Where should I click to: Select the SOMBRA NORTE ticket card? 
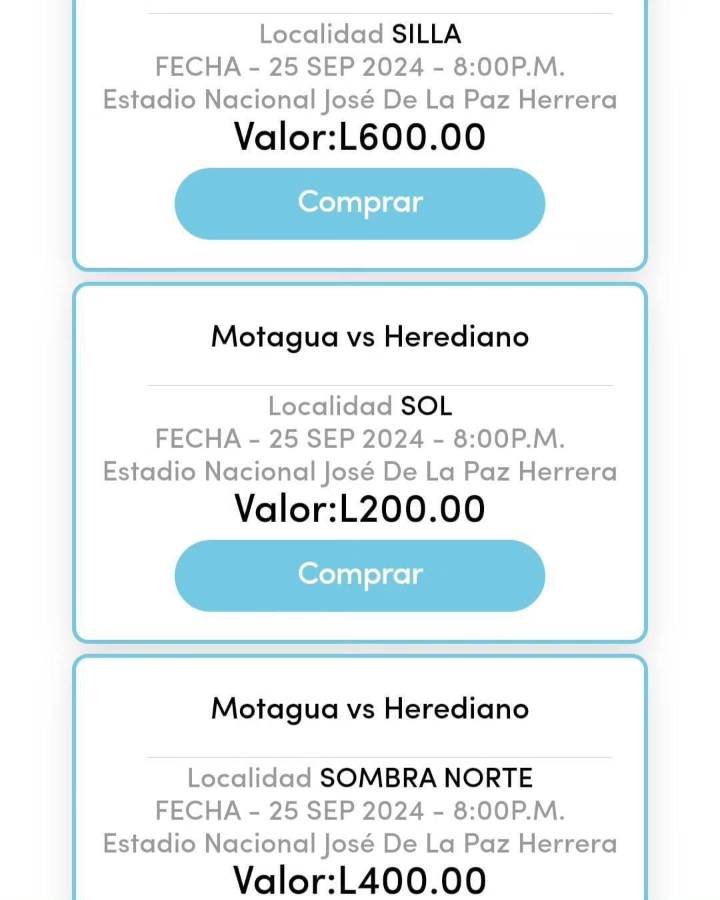click(x=359, y=790)
